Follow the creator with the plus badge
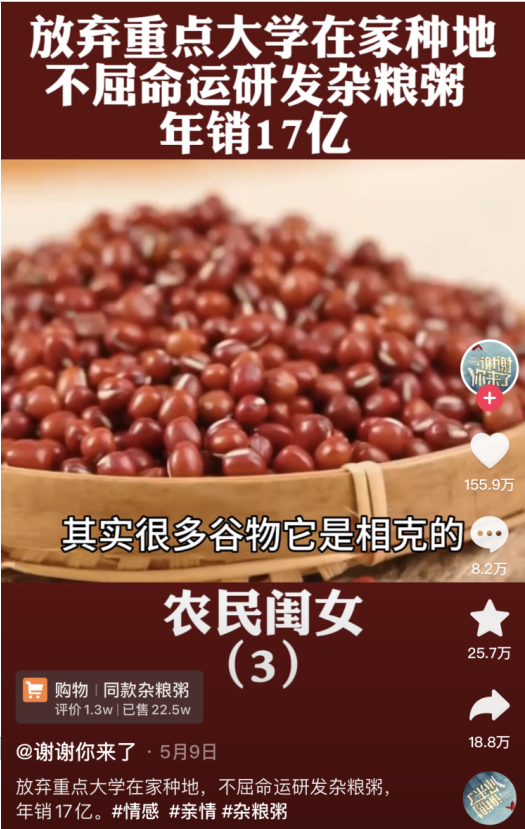This screenshot has width=525, height=829. click(x=490, y=398)
